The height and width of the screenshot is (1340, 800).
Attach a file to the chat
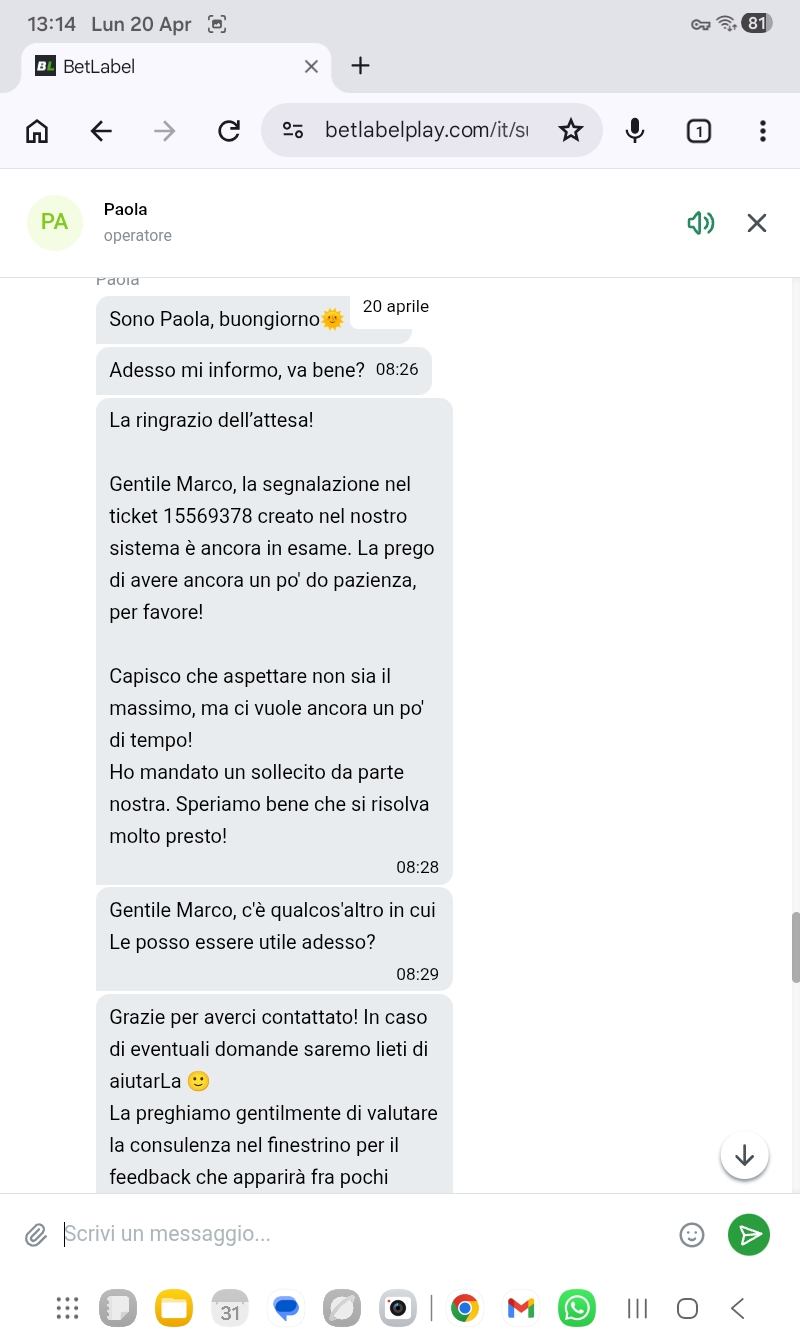coord(36,1235)
